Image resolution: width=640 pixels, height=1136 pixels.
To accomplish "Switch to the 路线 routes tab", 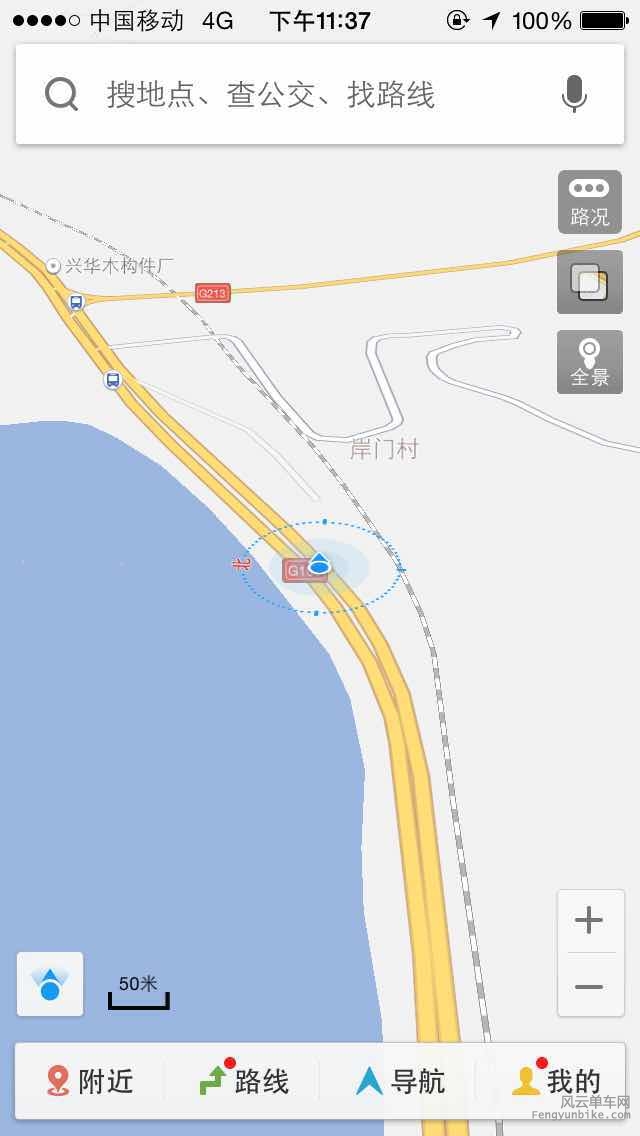I will (x=245, y=1081).
